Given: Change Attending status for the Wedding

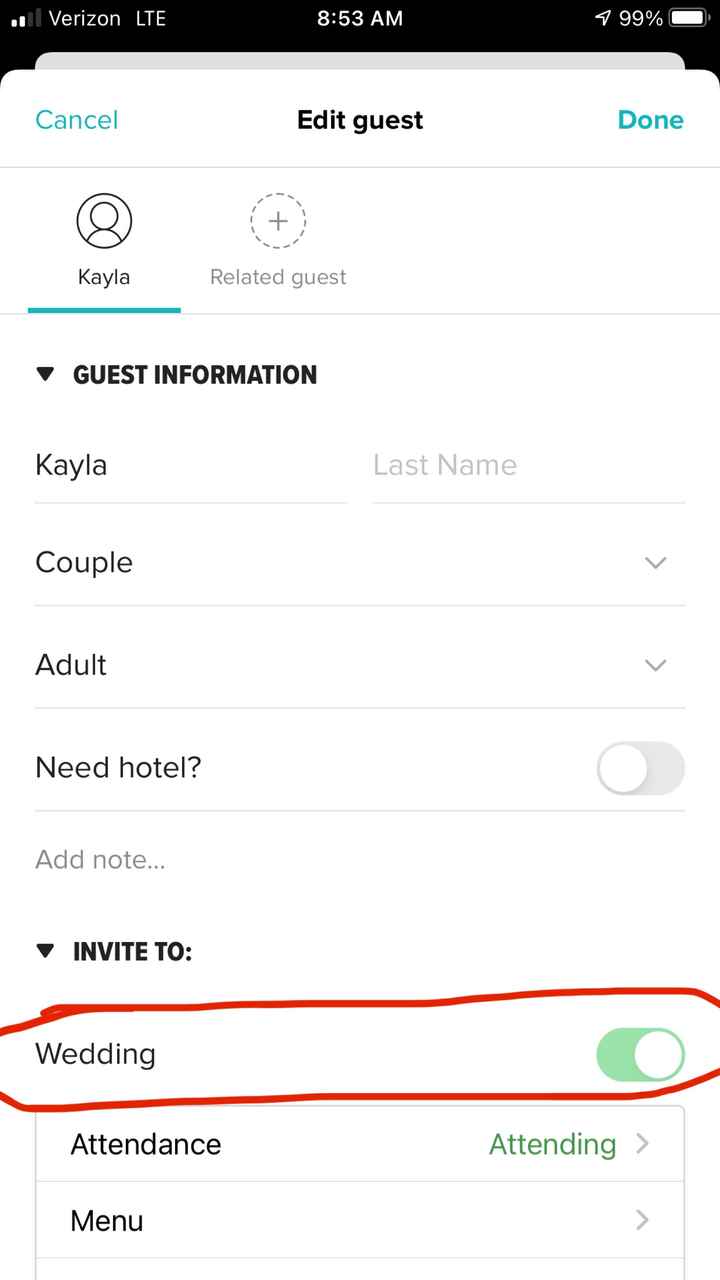Looking at the screenshot, I should click(552, 1143).
